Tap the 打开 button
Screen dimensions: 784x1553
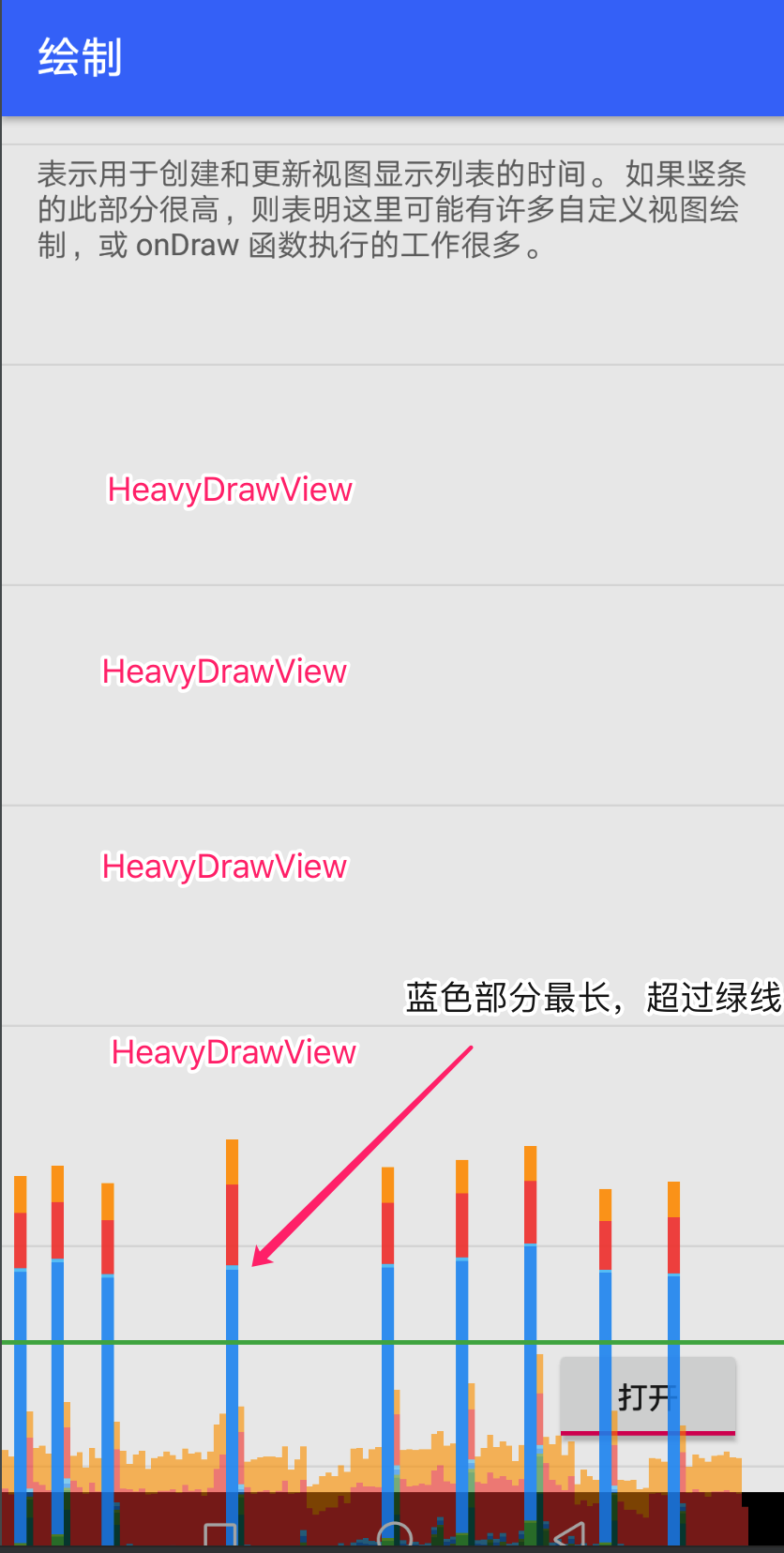coord(648,1396)
